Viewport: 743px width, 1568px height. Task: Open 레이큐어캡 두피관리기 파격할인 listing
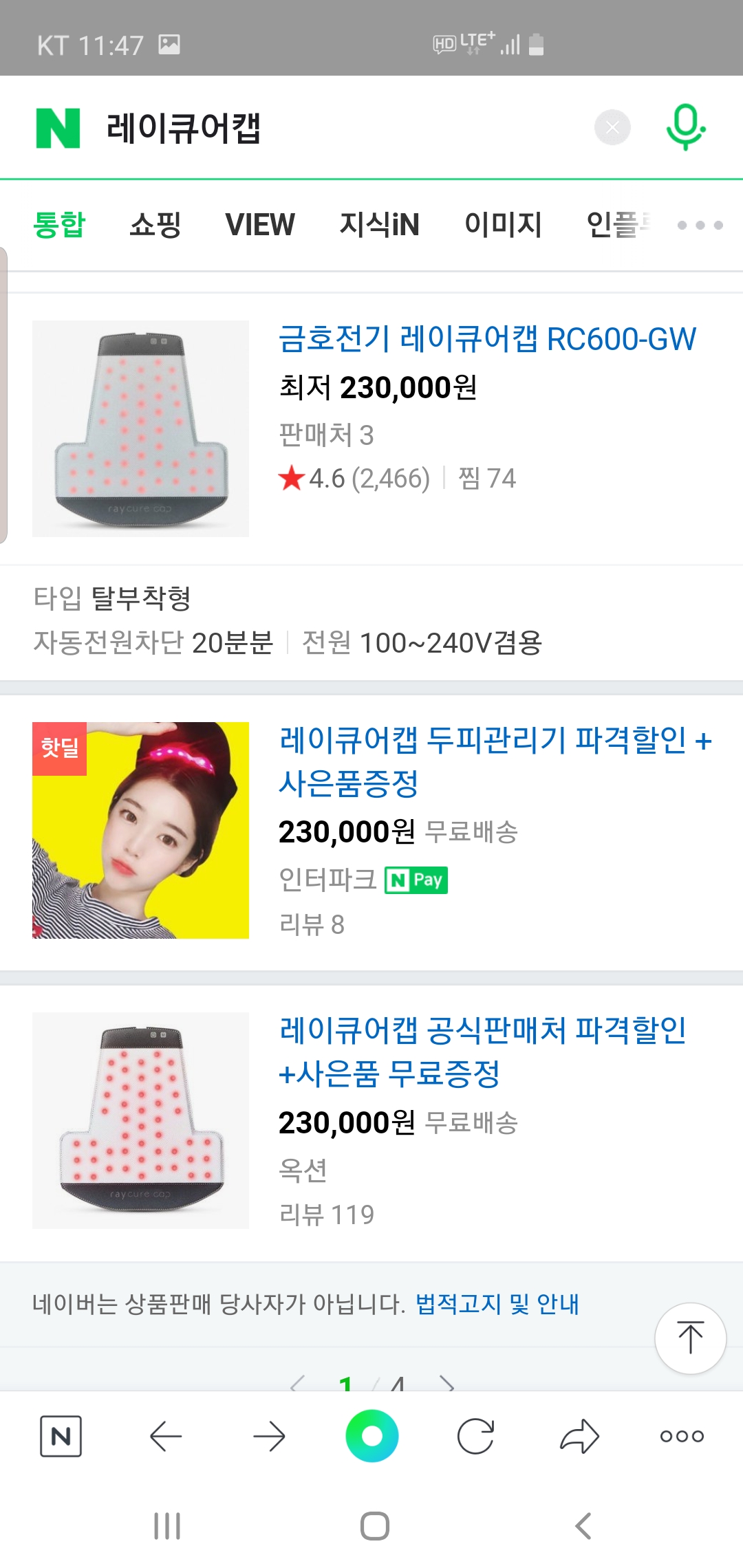coord(495,761)
